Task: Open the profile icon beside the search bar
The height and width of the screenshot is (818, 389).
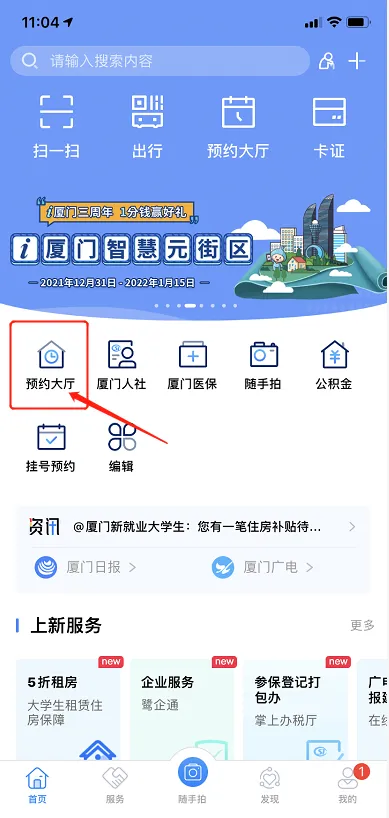Action: click(327, 61)
